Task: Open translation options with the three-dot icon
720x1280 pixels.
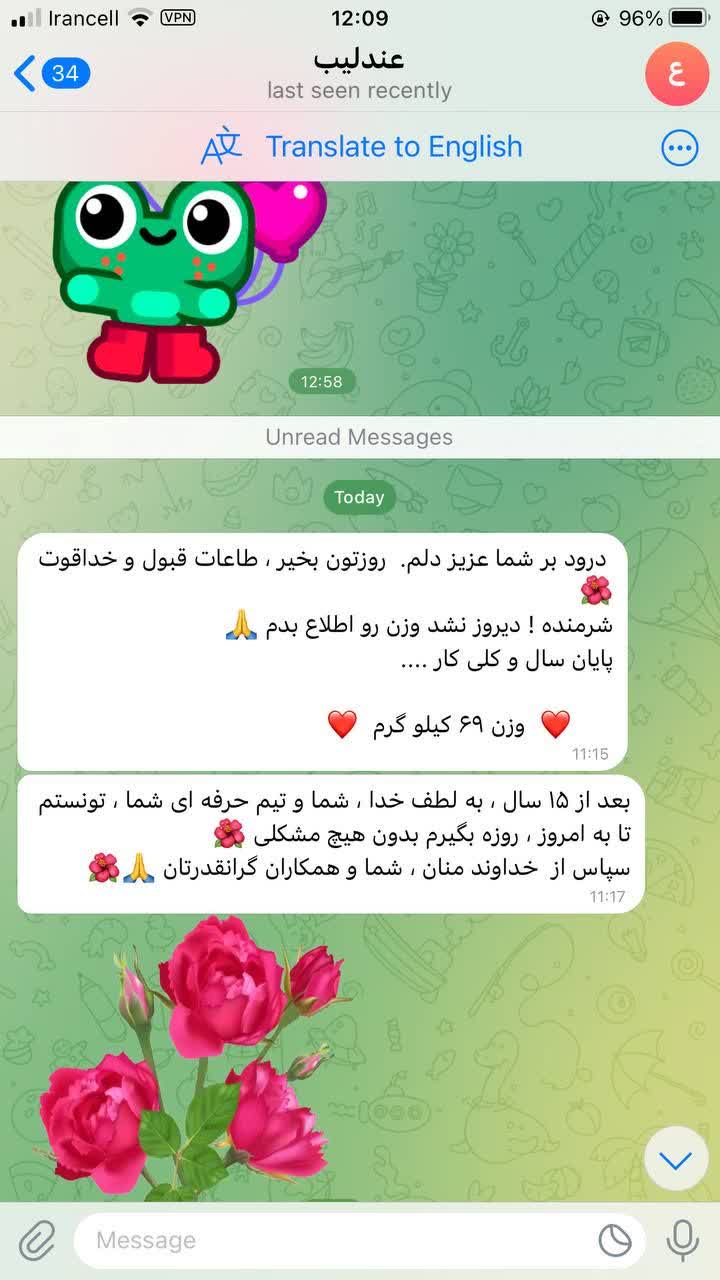Action: 680,148
